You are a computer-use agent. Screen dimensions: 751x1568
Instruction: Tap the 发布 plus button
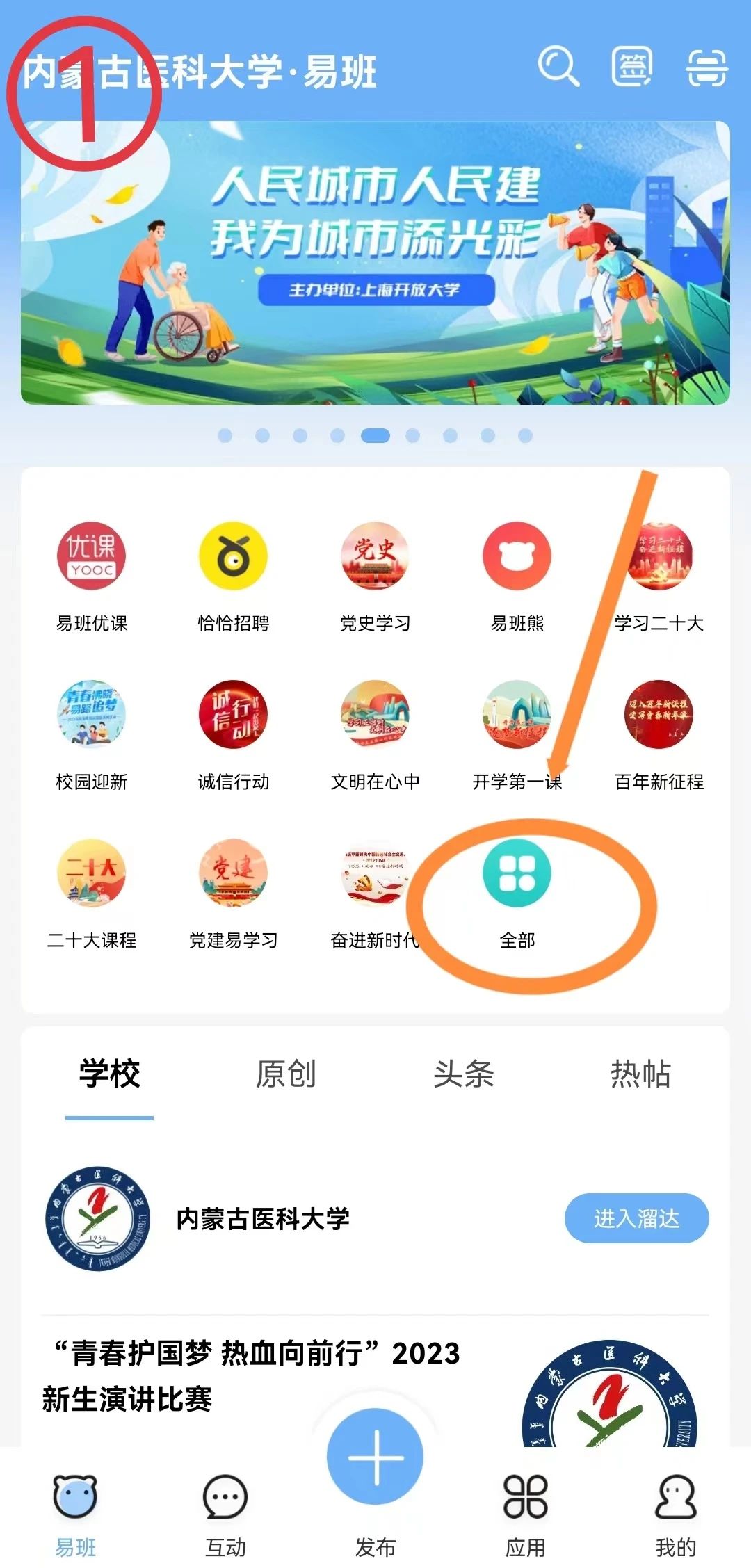pyautogui.click(x=375, y=1457)
